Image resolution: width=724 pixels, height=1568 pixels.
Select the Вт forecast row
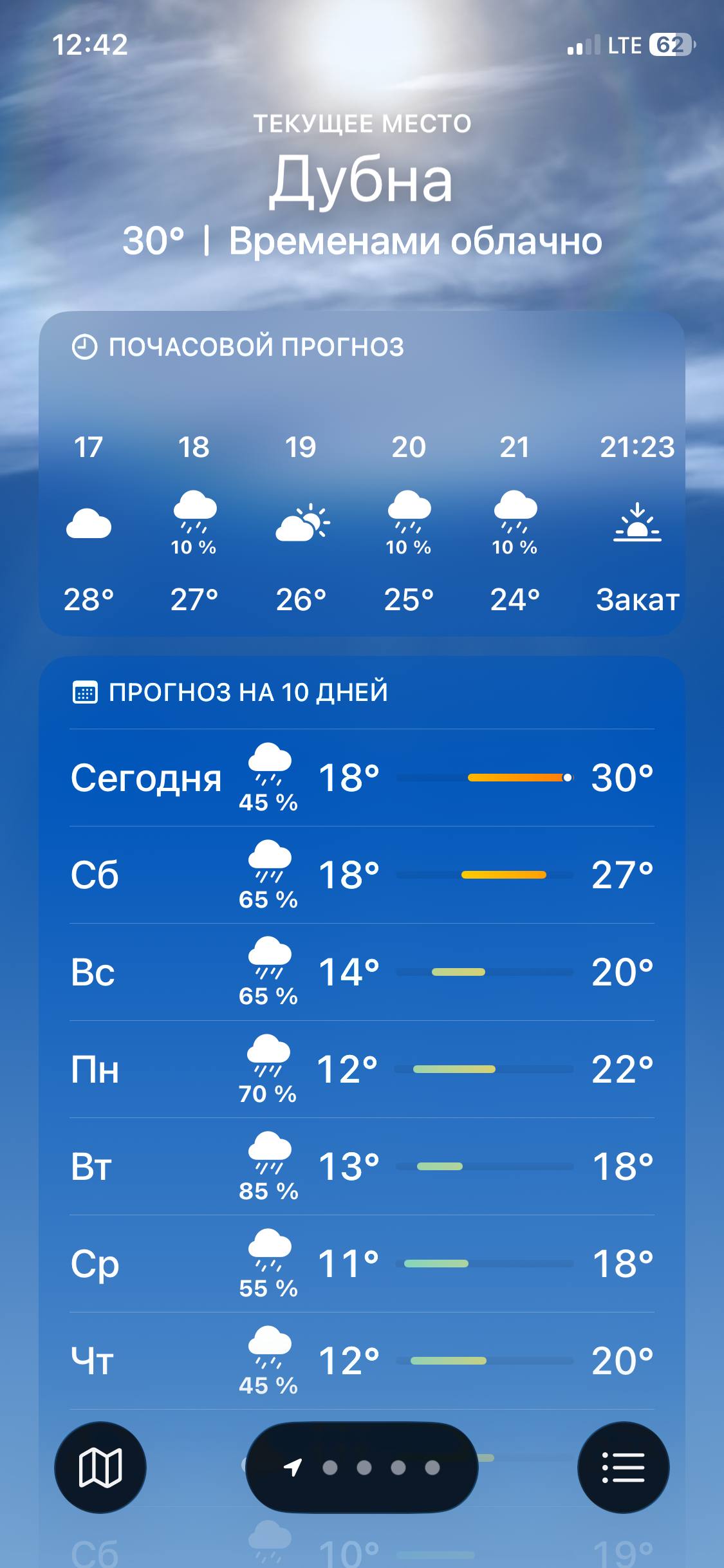[362, 1166]
